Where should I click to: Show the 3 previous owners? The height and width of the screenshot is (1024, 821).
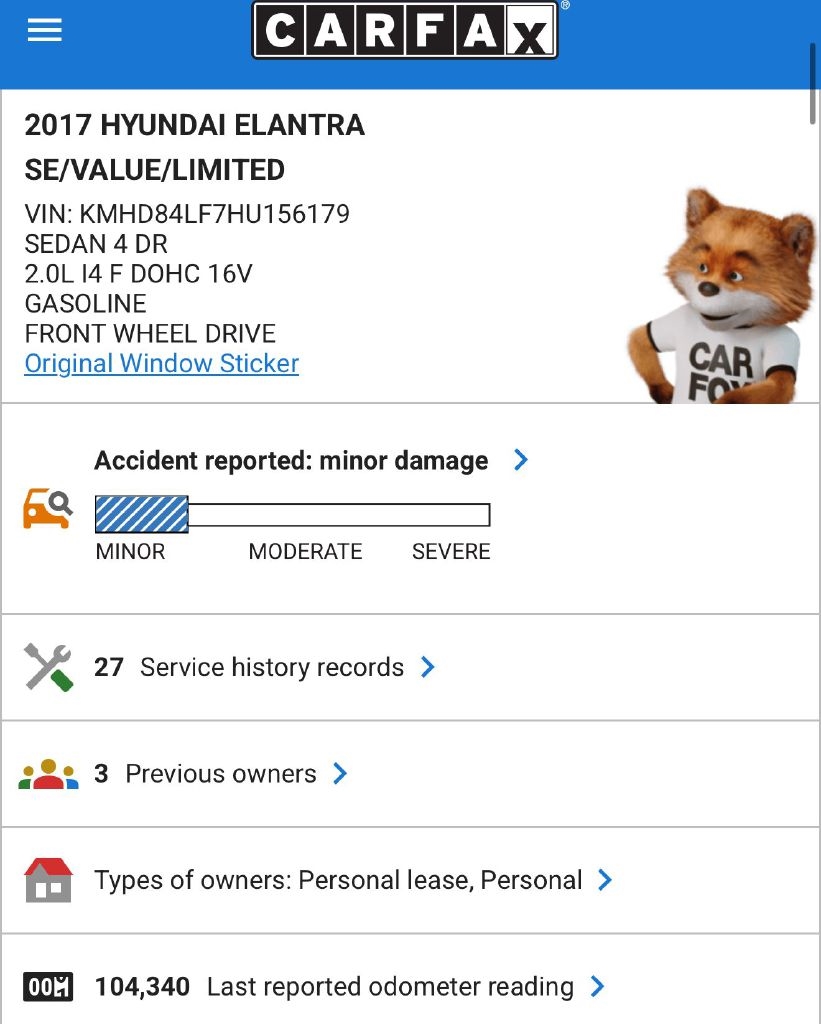[x=220, y=774]
